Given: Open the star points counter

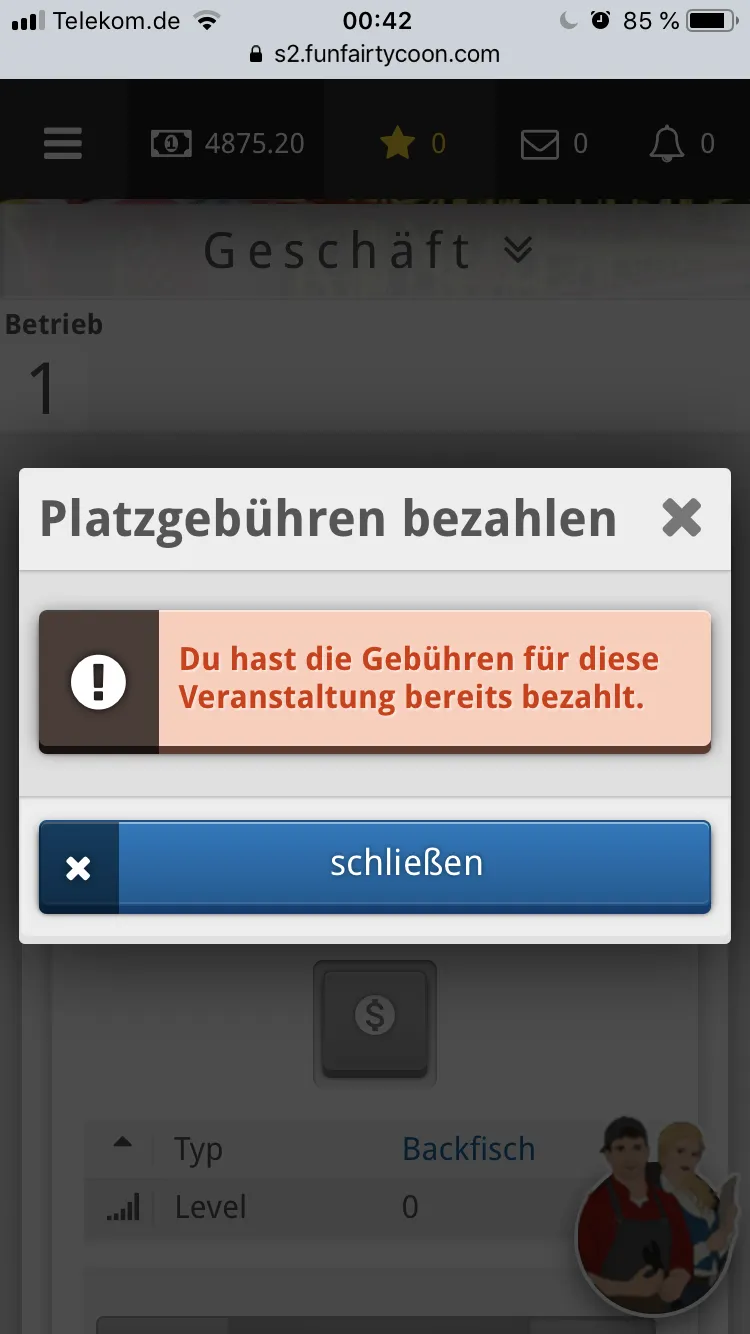Looking at the screenshot, I should pyautogui.click(x=411, y=144).
